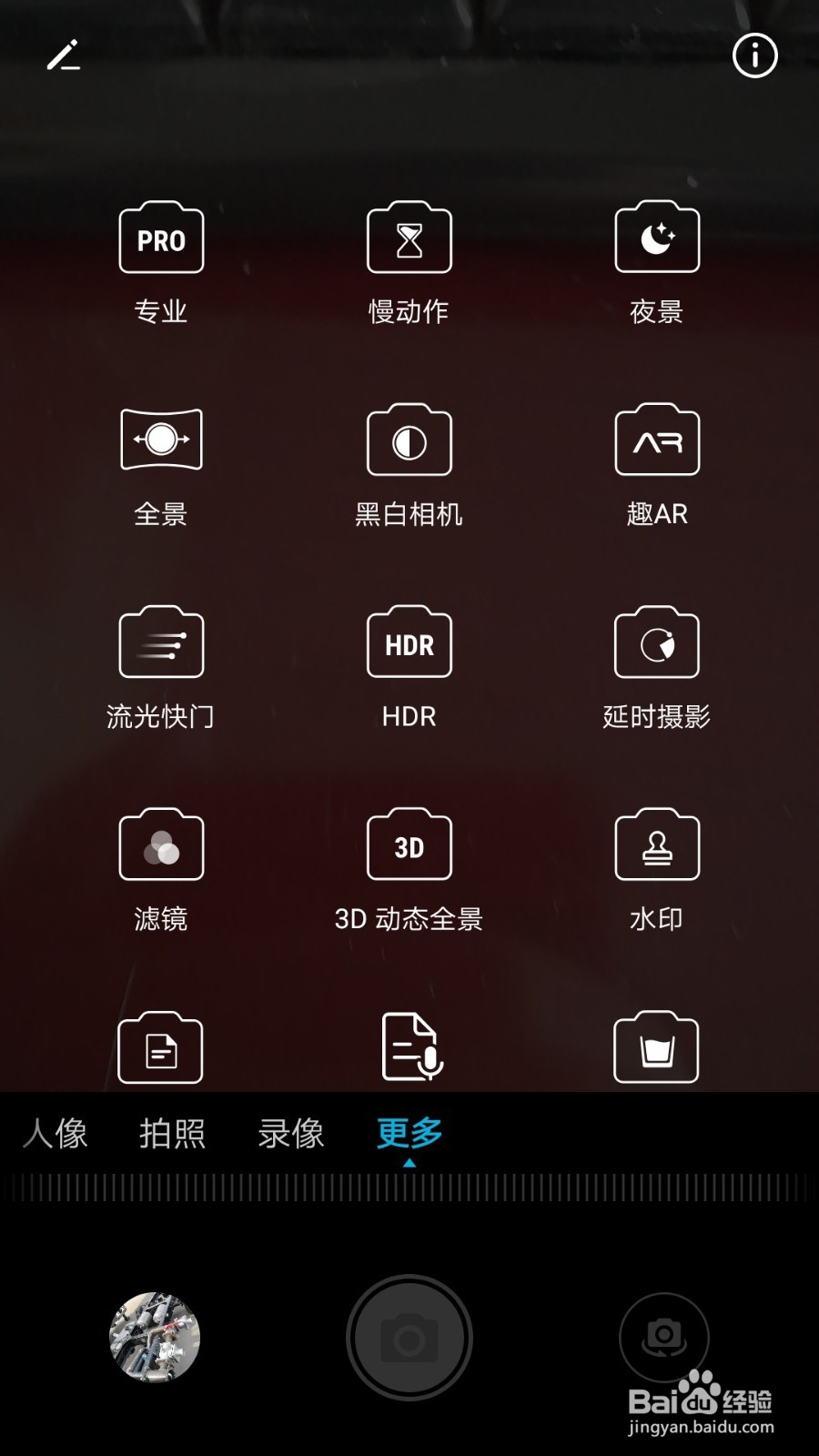
Task: Switch to the 人像 portrait tab
Action: (56, 1134)
